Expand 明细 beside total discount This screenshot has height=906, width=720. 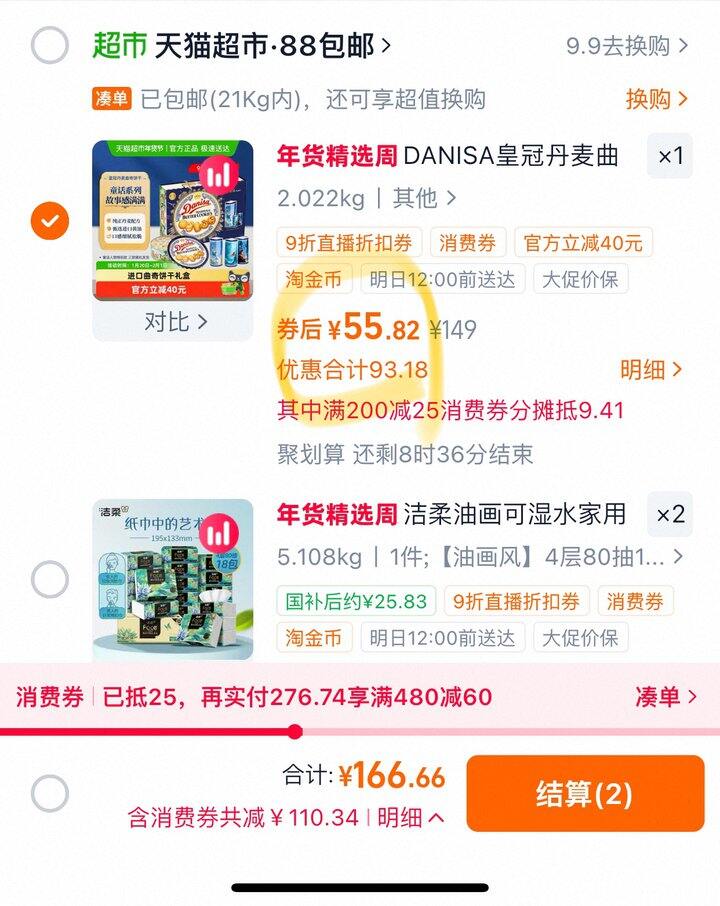(410, 817)
